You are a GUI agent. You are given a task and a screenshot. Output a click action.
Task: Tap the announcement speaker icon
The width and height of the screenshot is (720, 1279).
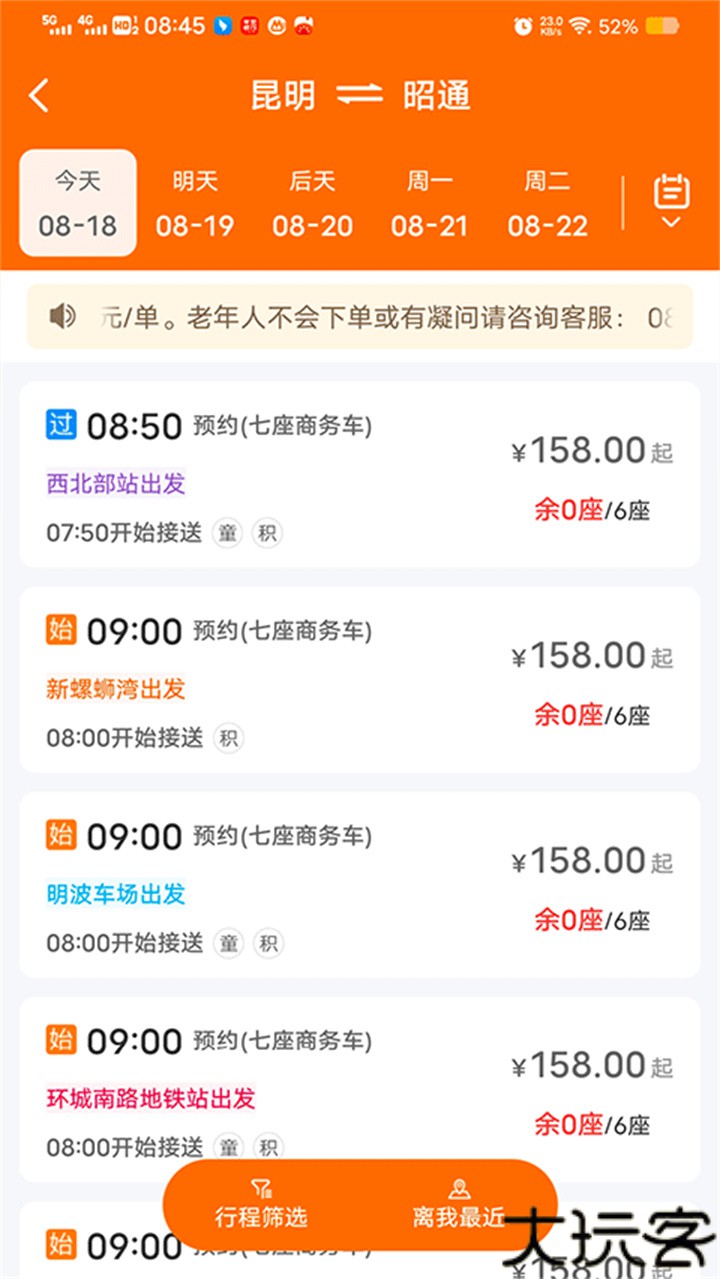(x=63, y=315)
